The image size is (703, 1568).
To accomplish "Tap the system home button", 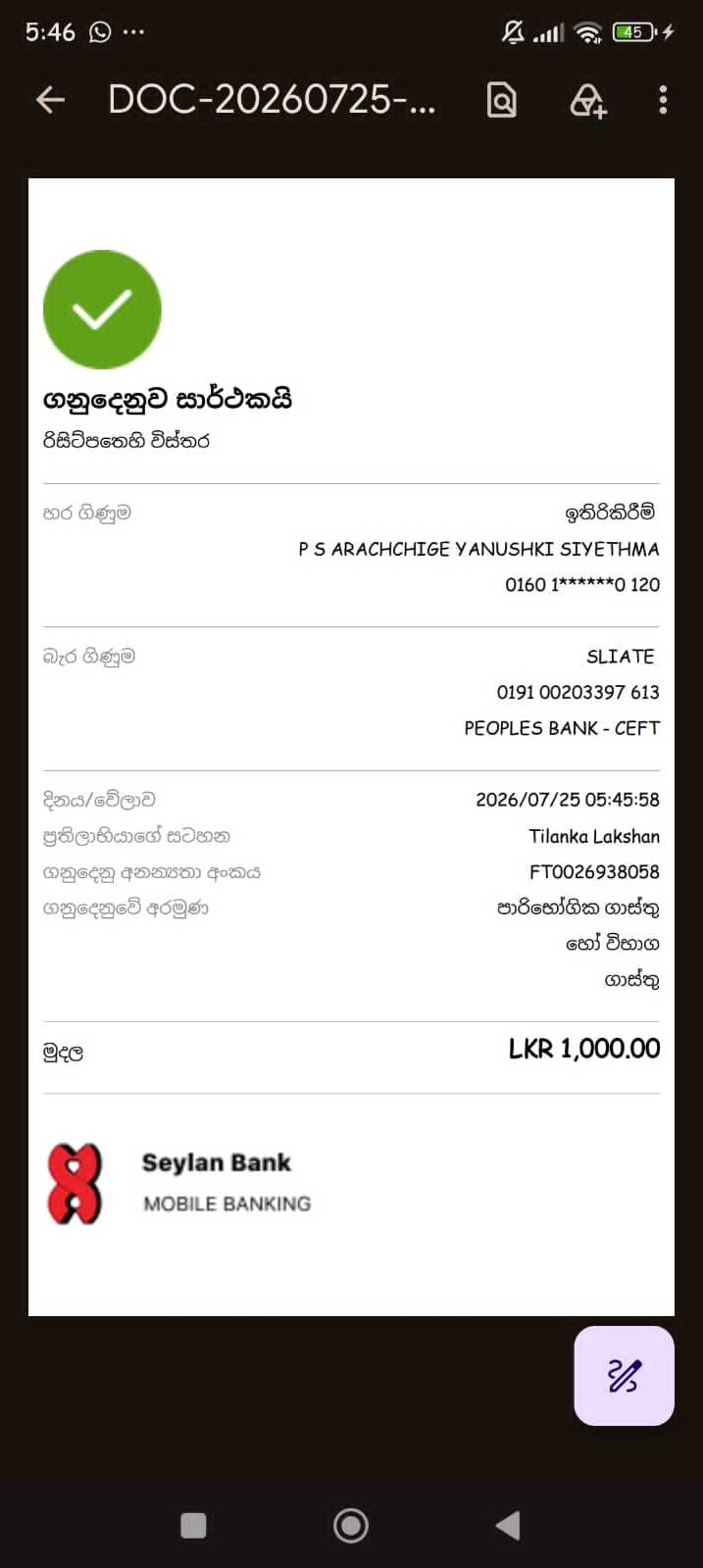I will point(351,1525).
